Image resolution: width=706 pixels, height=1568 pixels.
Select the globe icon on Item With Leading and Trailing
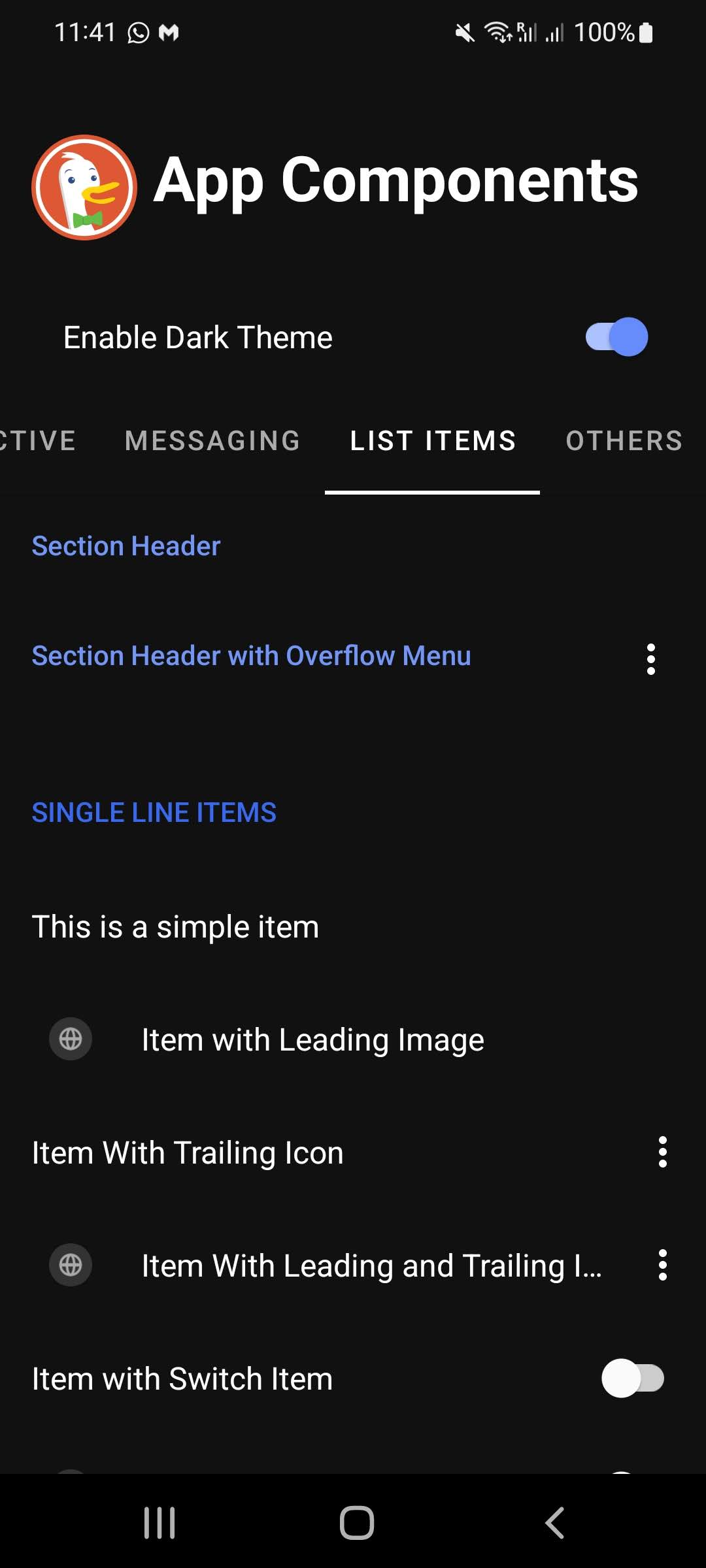[71, 1266]
